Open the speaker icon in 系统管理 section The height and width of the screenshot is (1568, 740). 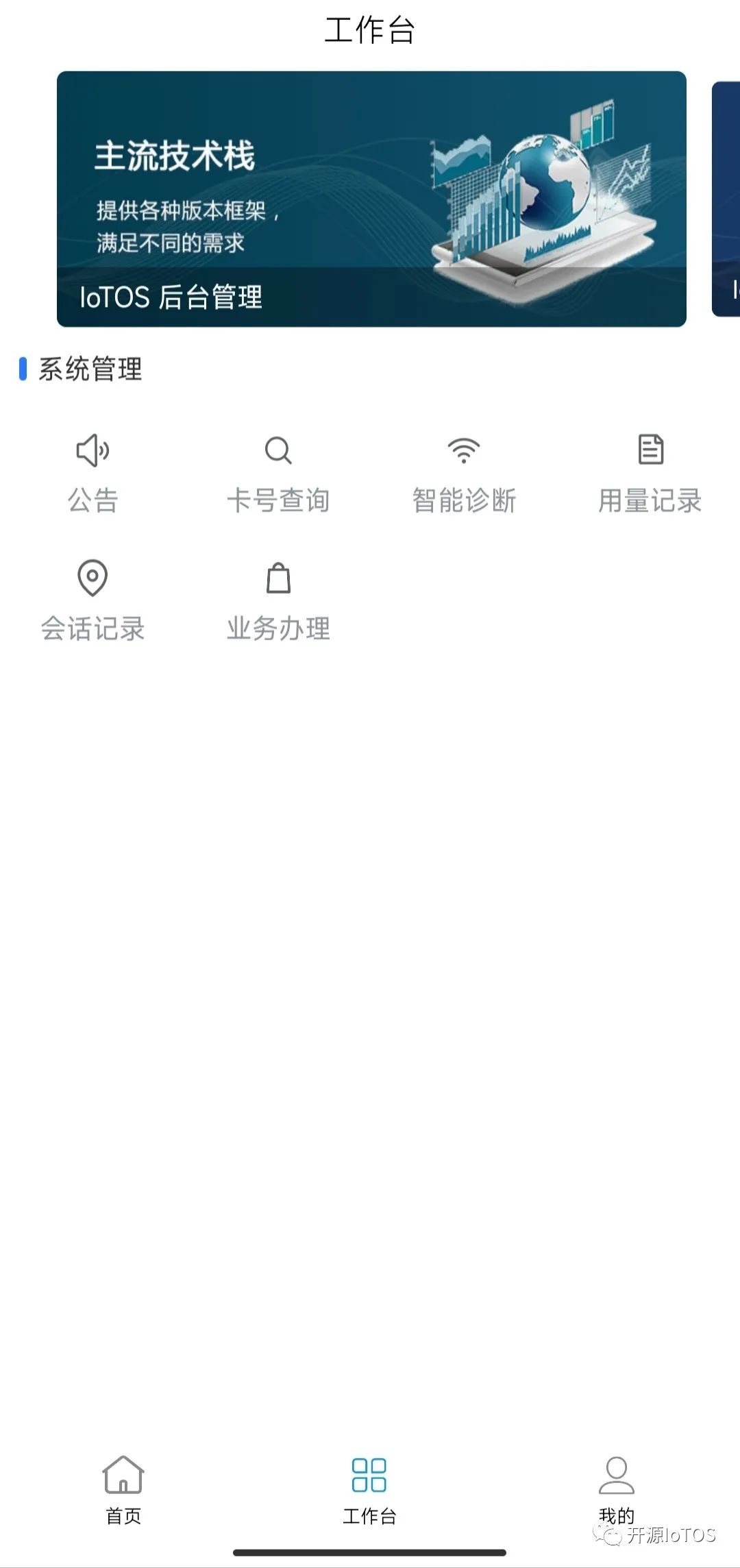coord(92,451)
